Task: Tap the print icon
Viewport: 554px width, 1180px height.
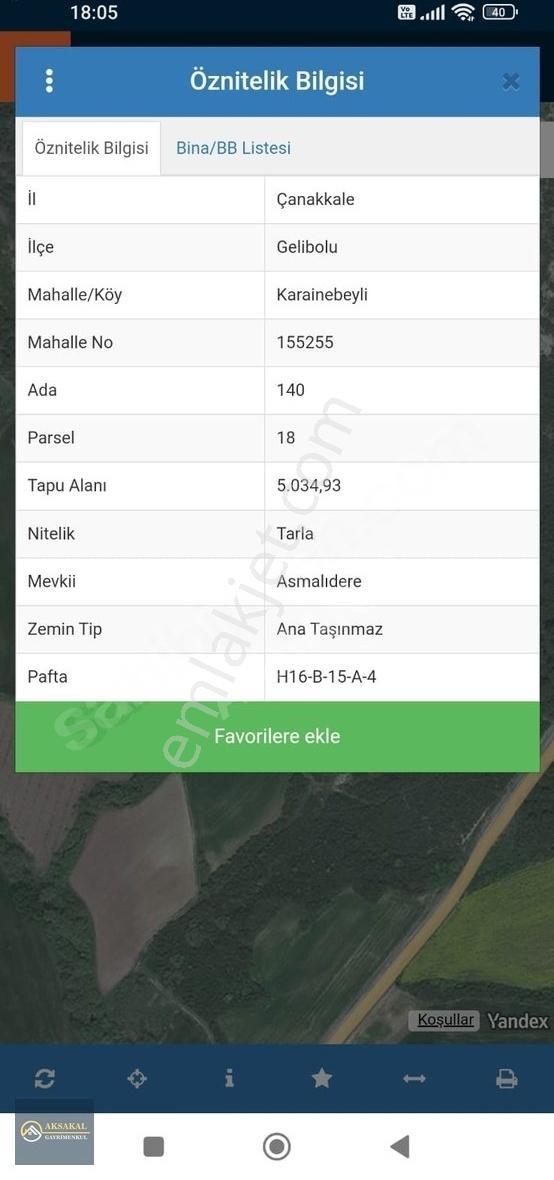Action: click(x=507, y=1079)
